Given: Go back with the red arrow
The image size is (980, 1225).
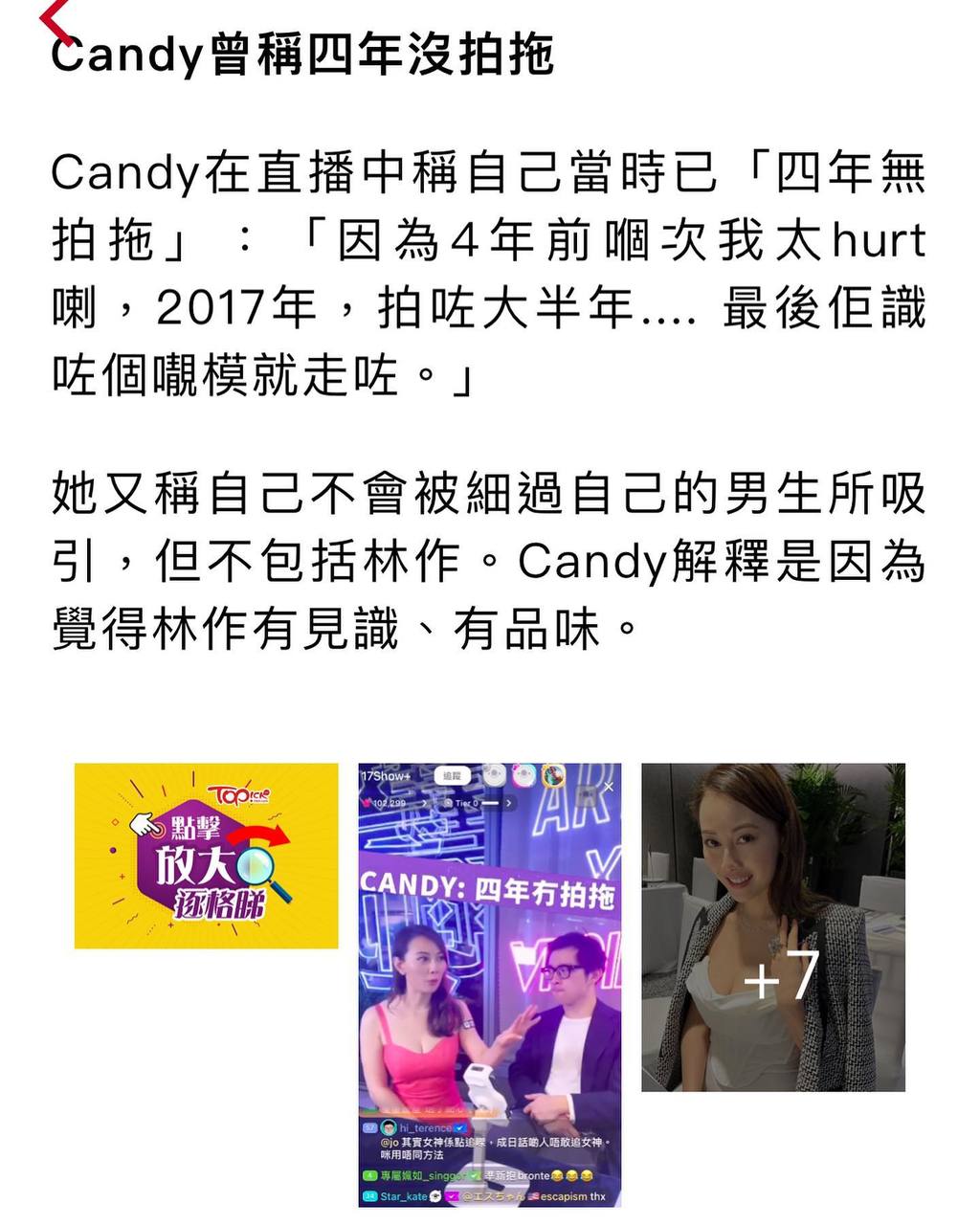Looking at the screenshot, I should (56, 21).
